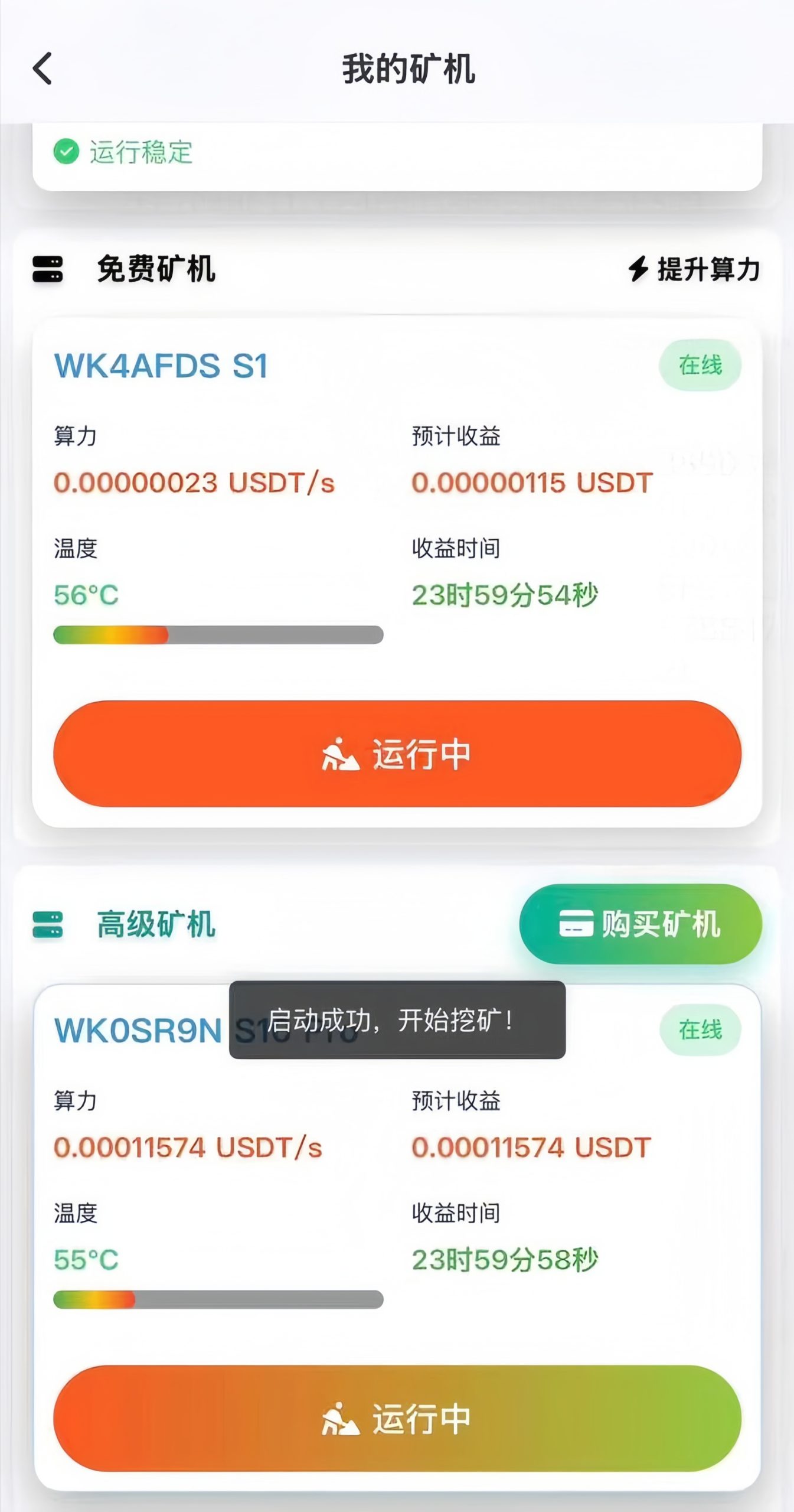Tap 运行中 button on WK0SR9N miner
Viewport: 794px width, 1512px height.
tap(397, 1419)
